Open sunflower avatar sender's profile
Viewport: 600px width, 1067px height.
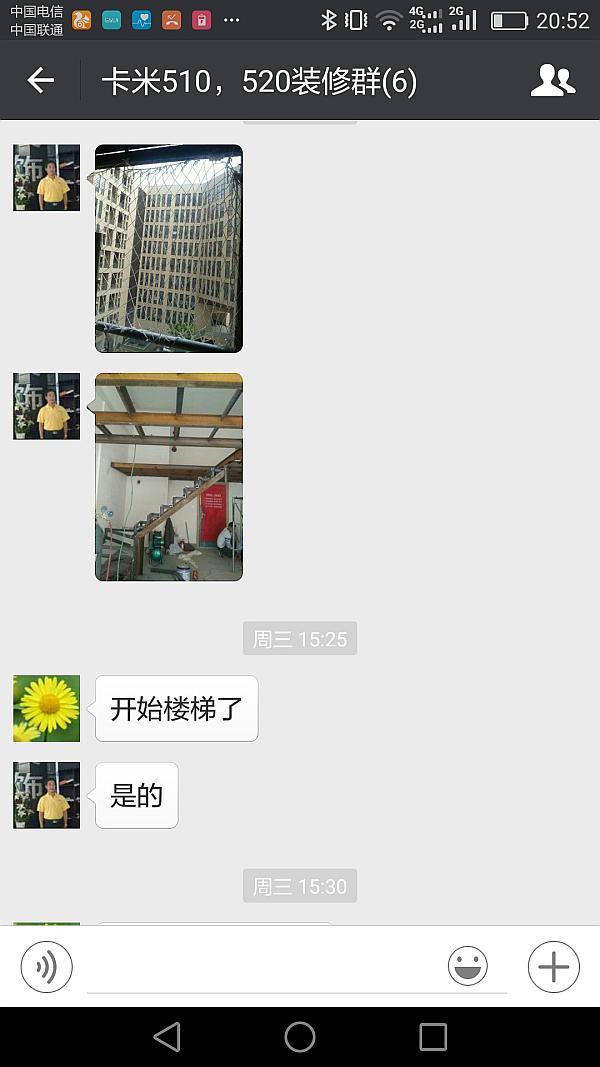click(46, 708)
